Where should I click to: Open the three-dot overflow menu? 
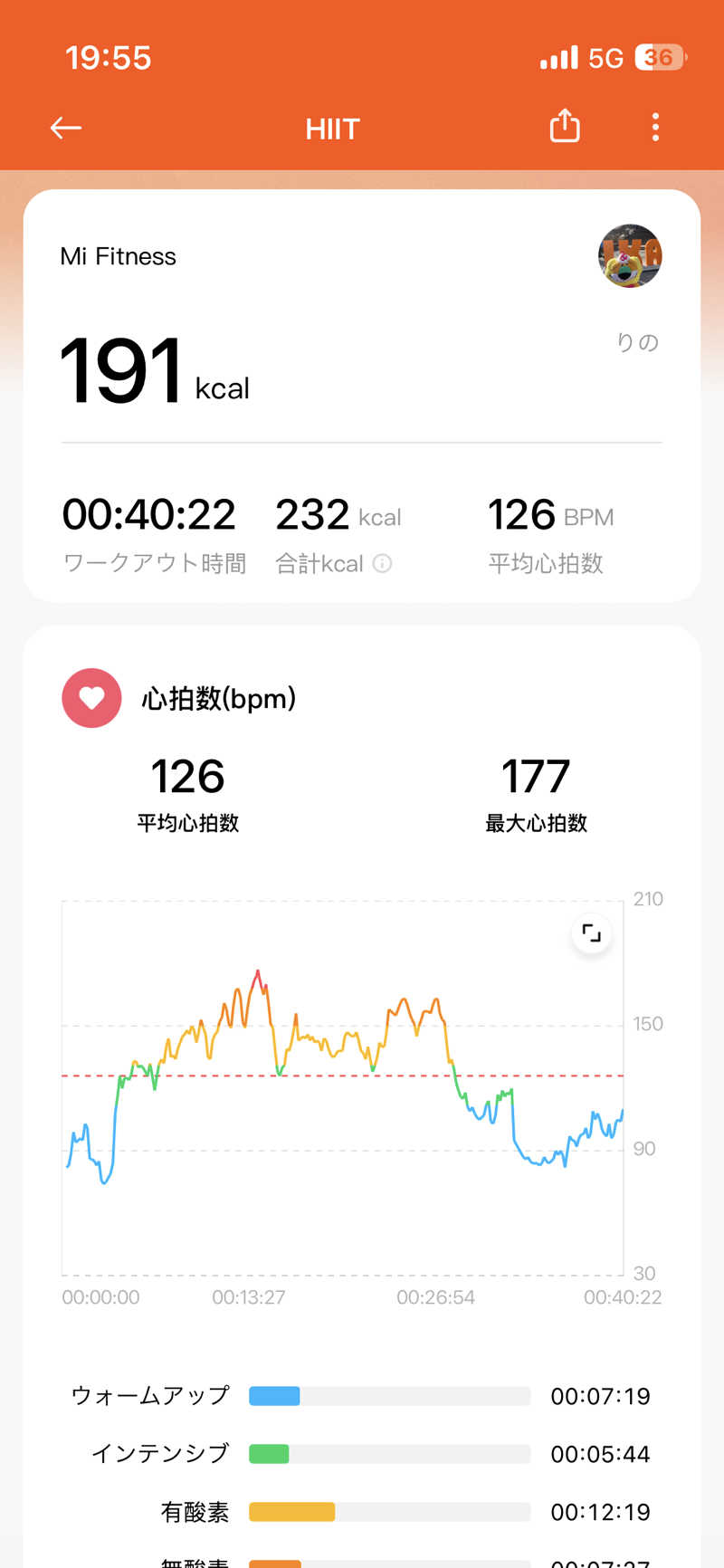(x=655, y=127)
